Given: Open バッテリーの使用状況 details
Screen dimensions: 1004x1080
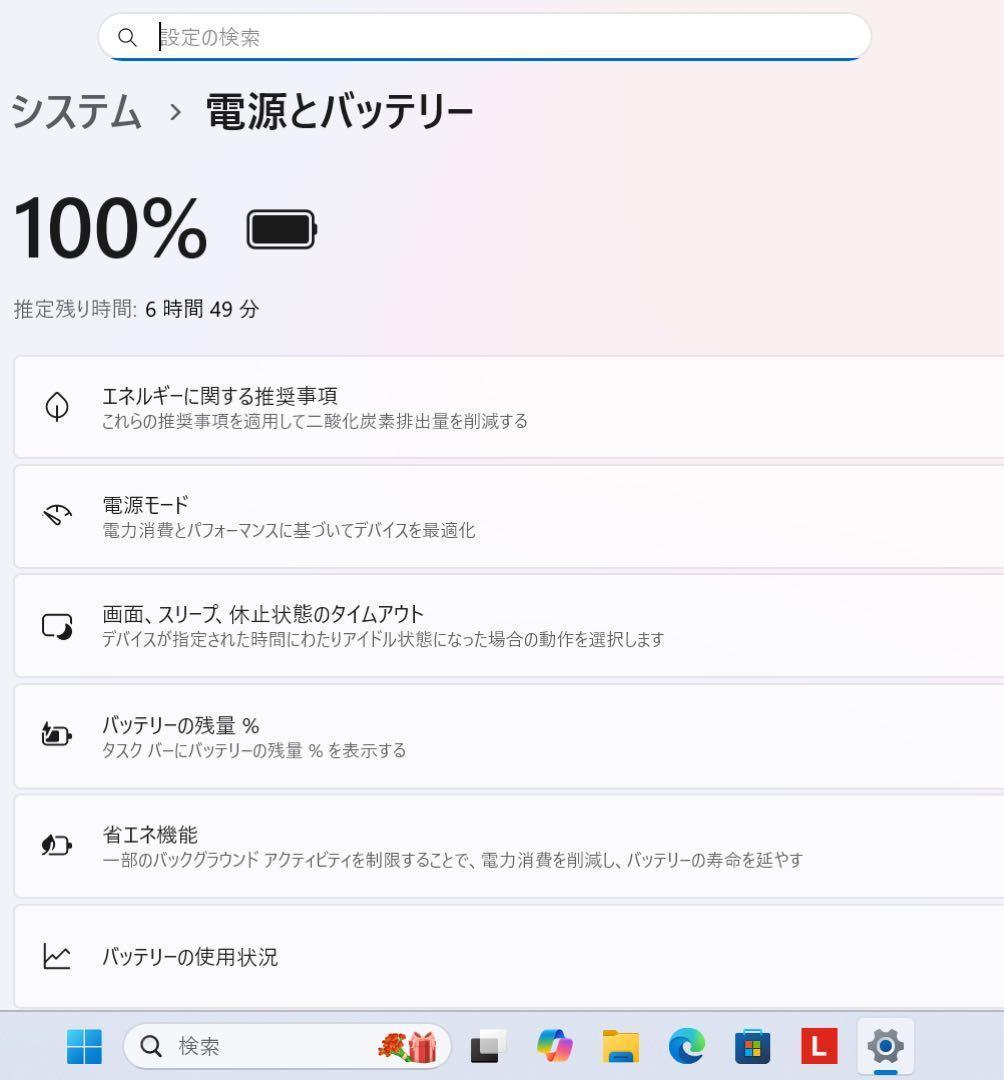Looking at the screenshot, I should 500,956.
